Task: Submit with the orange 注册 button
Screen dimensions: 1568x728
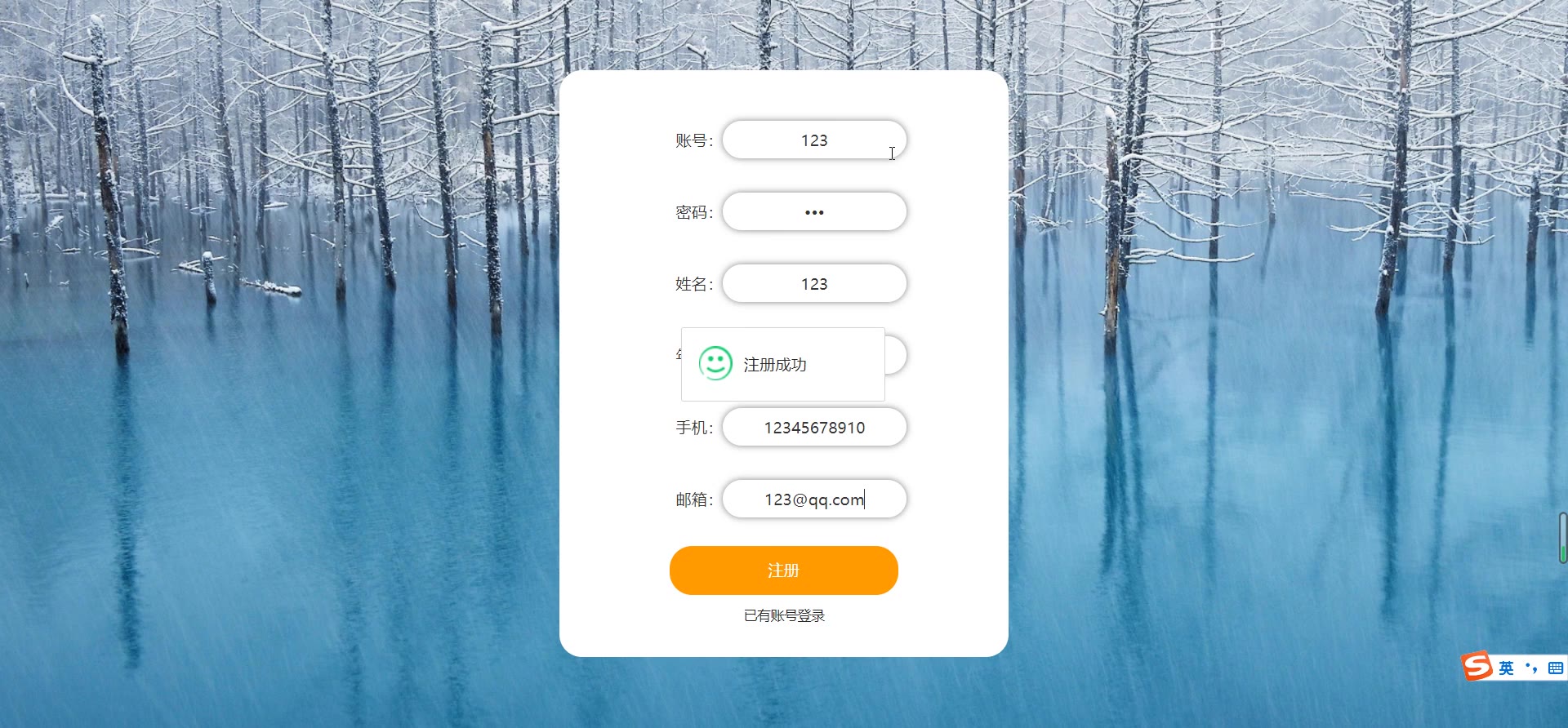Action: click(783, 570)
